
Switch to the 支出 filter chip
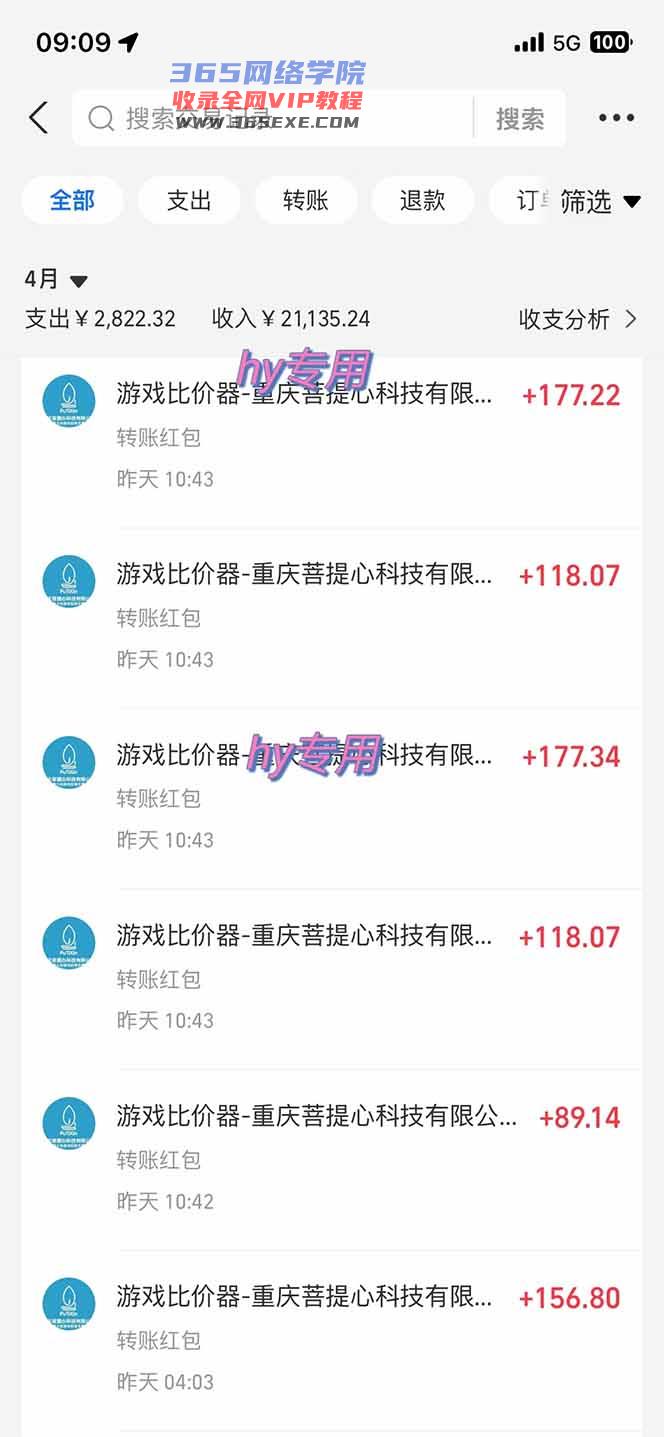pos(189,200)
